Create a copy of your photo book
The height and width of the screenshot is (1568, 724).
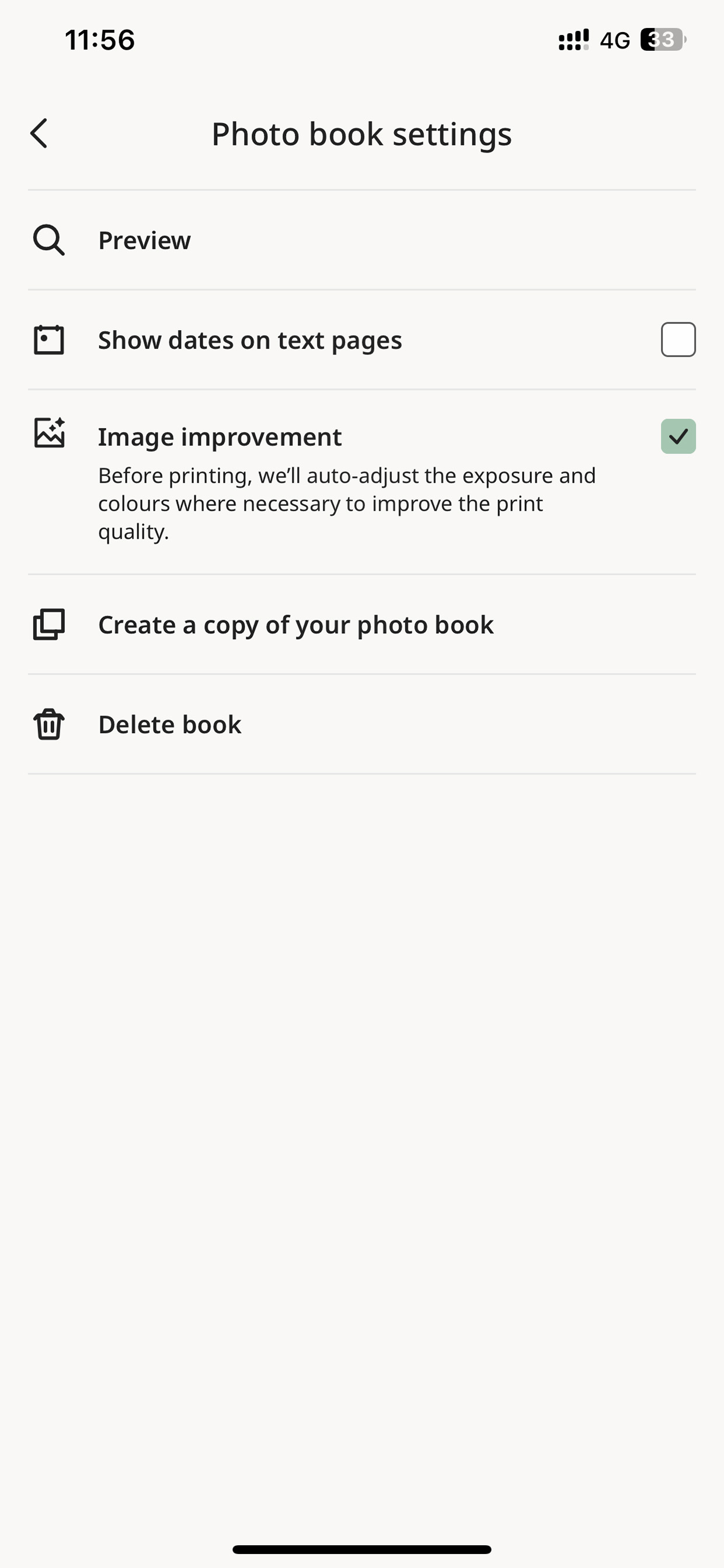pos(295,625)
